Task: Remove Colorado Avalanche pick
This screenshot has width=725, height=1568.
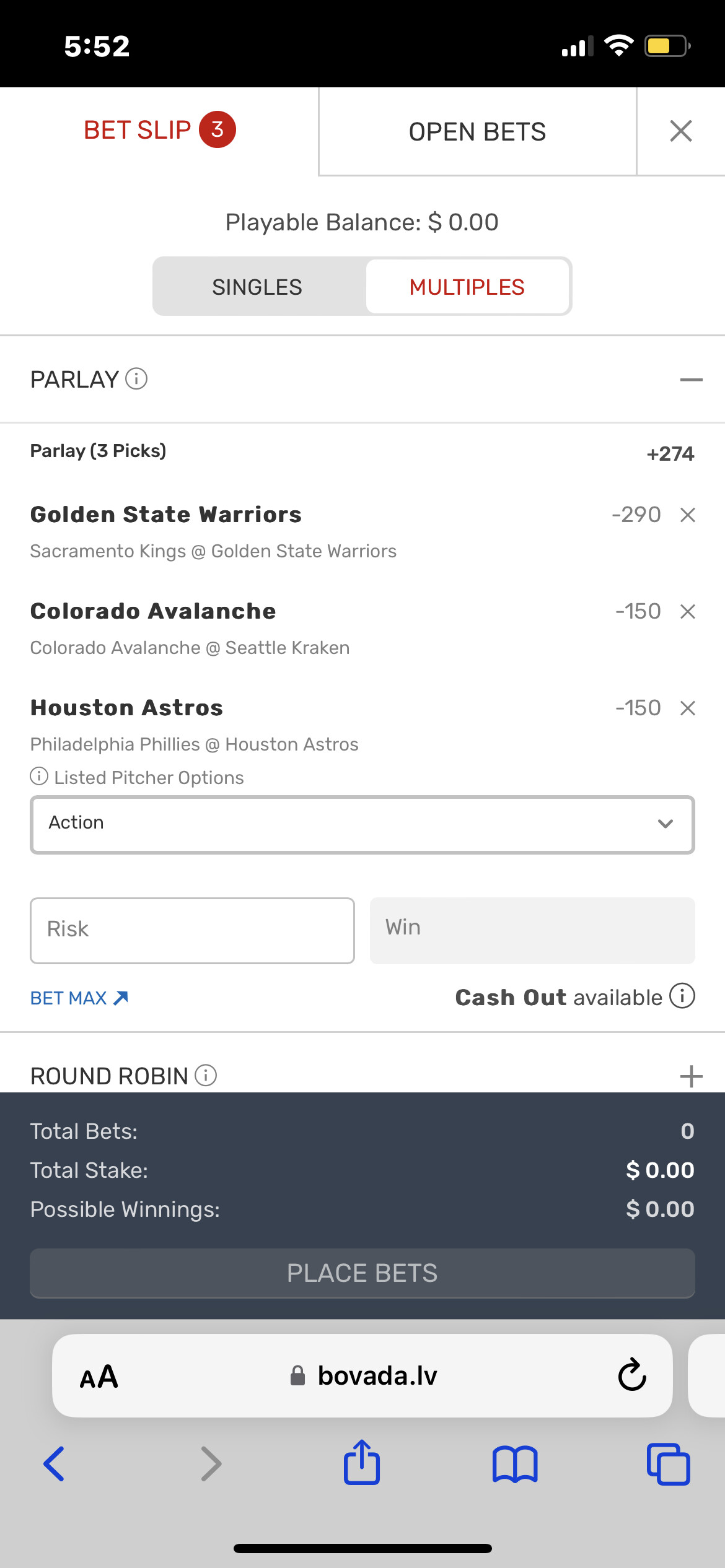Action: (x=688, y=612)
